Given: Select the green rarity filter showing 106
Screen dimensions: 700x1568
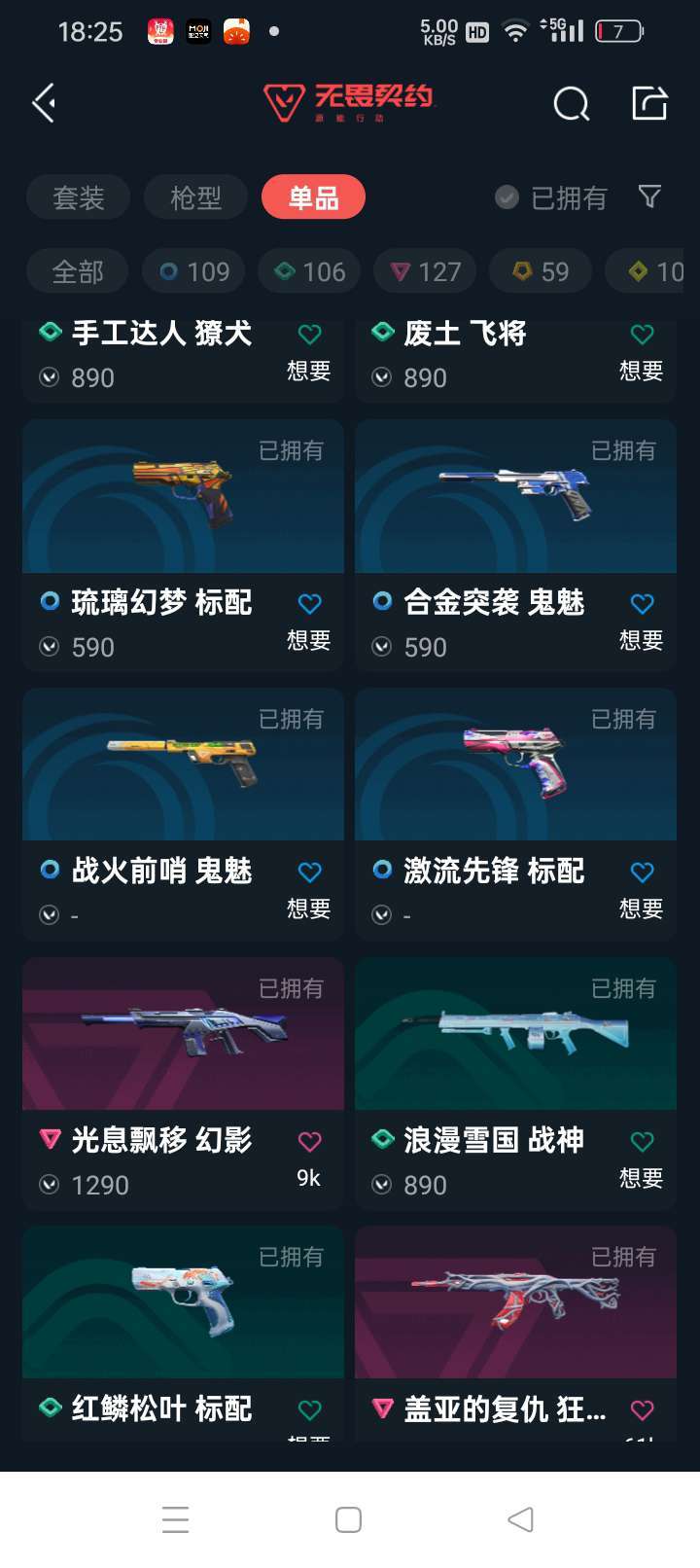Looking at the screenshot, I should click(x=308, y=272).
